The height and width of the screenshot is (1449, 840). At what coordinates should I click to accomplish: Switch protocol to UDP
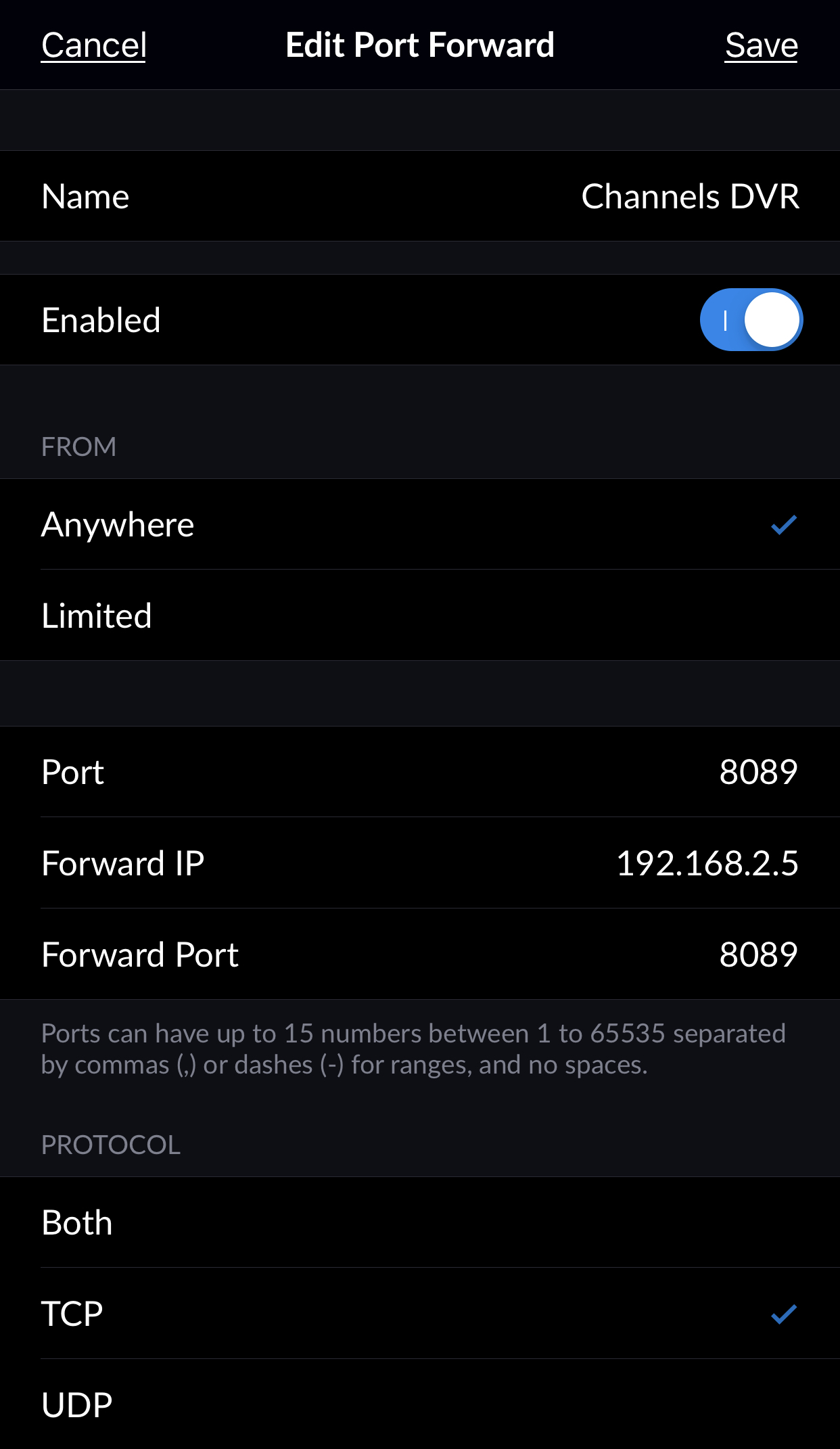[x=419, y=1404]
